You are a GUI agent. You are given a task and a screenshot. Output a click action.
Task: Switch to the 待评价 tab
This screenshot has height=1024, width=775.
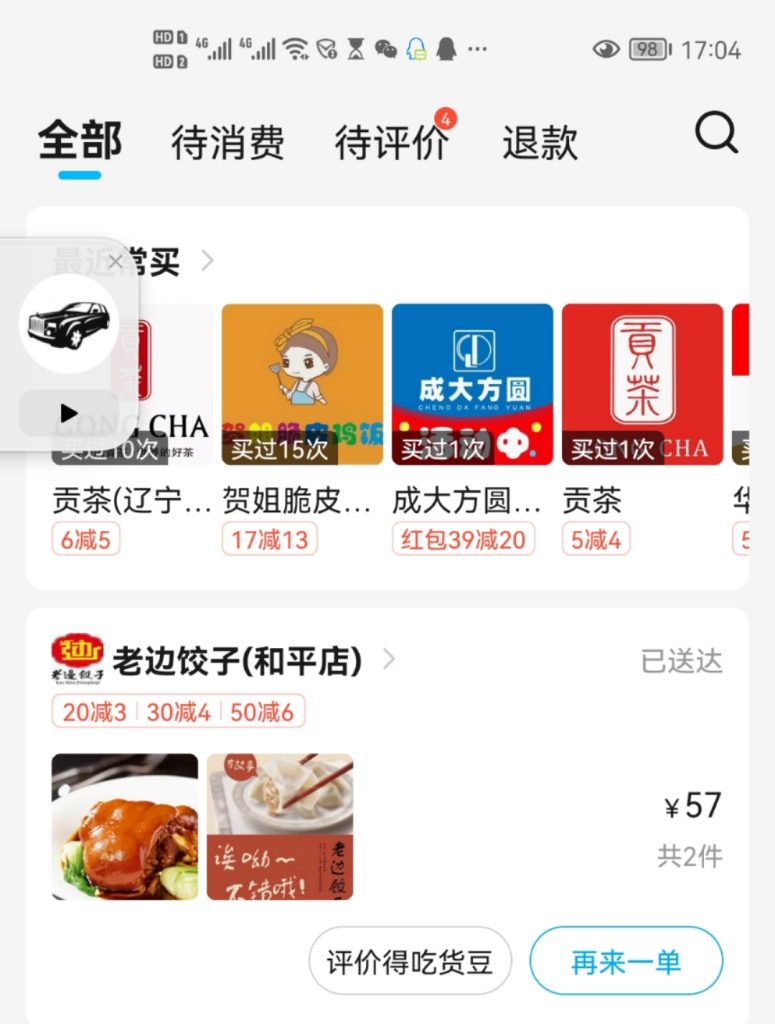point(389,143)
